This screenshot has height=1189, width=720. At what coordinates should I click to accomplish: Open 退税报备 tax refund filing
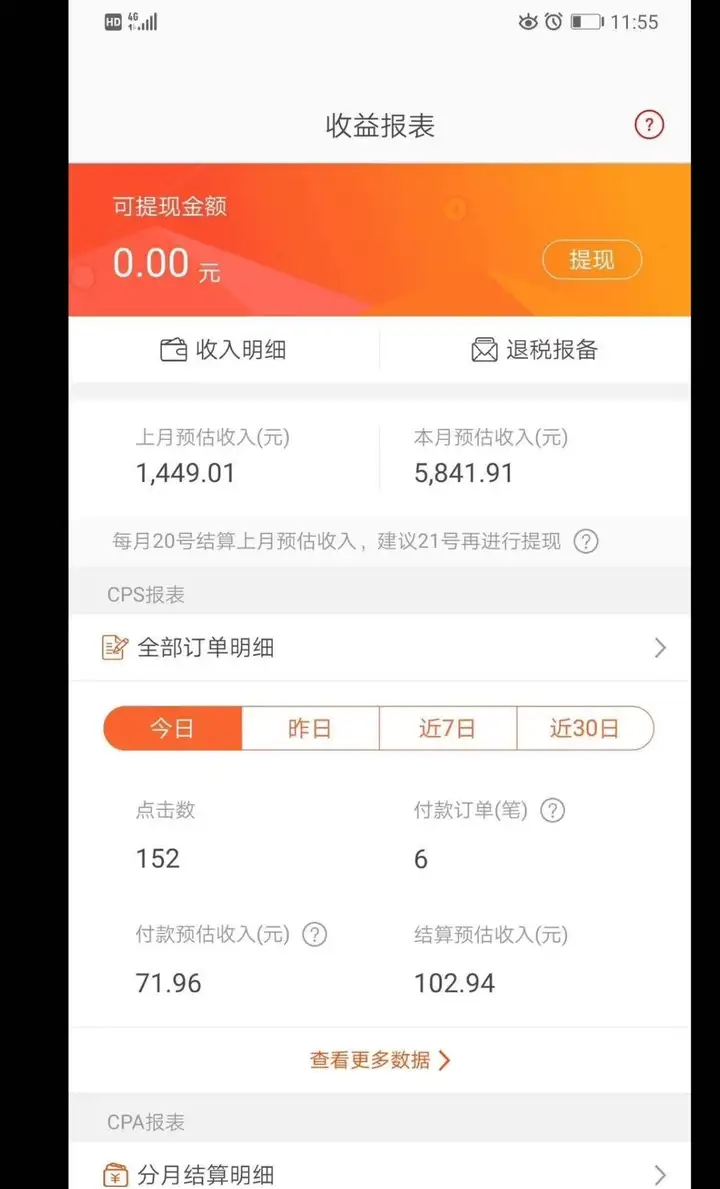tap(534, 350)
